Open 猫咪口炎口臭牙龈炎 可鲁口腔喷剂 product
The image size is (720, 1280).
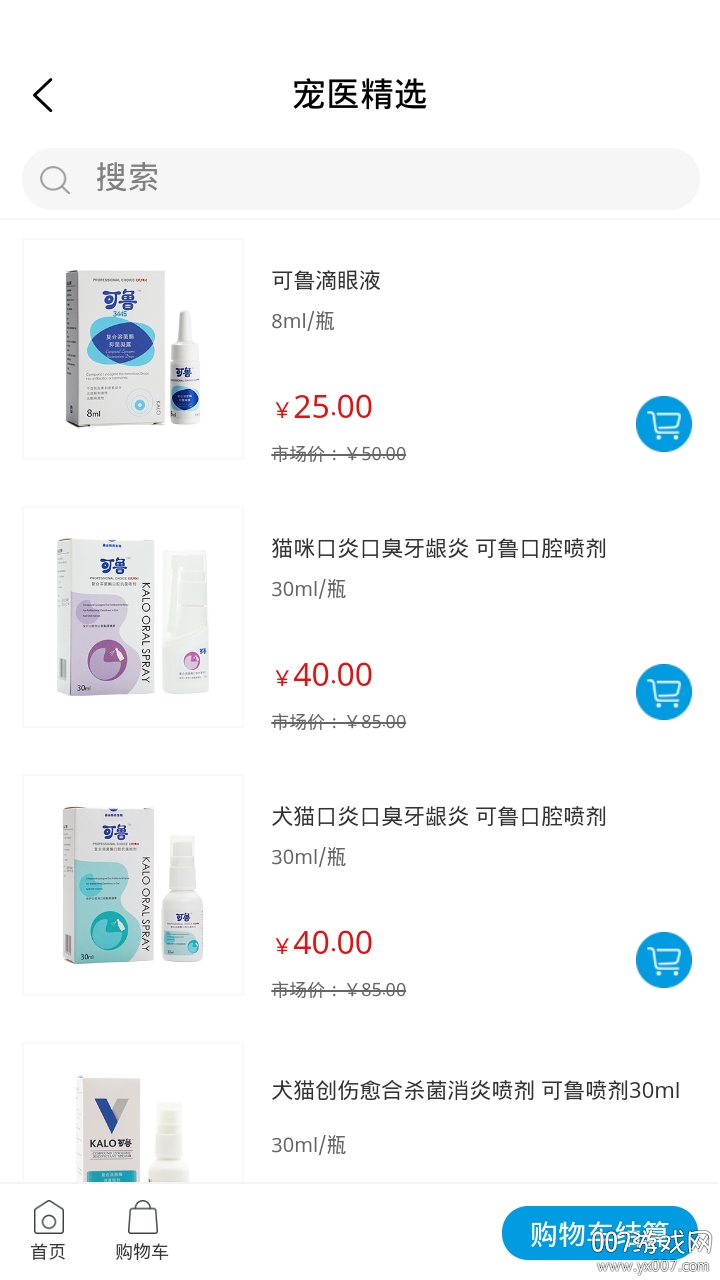[438, 549]
